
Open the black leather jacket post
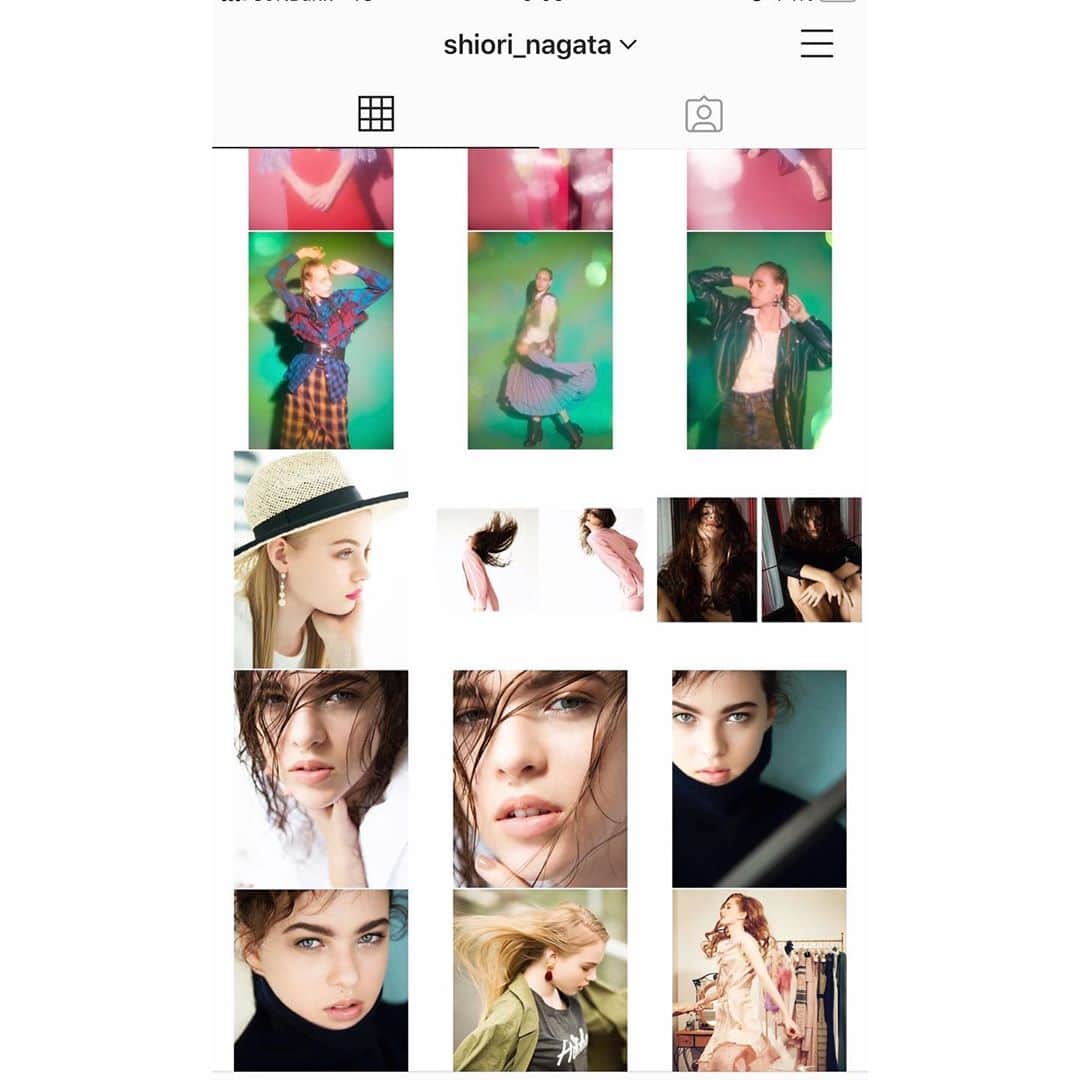(x=759, y=340)
